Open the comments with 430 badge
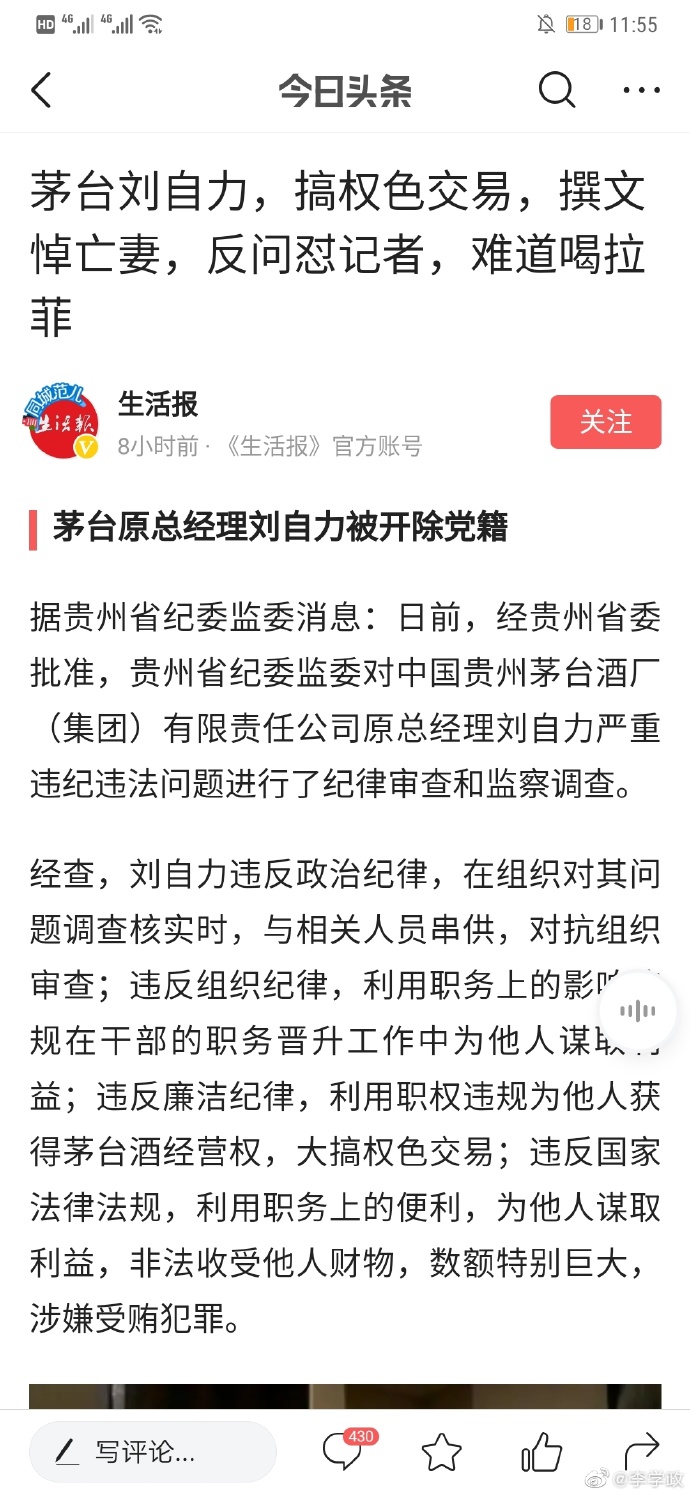 pyautogui.click(x=342, y=1451)
